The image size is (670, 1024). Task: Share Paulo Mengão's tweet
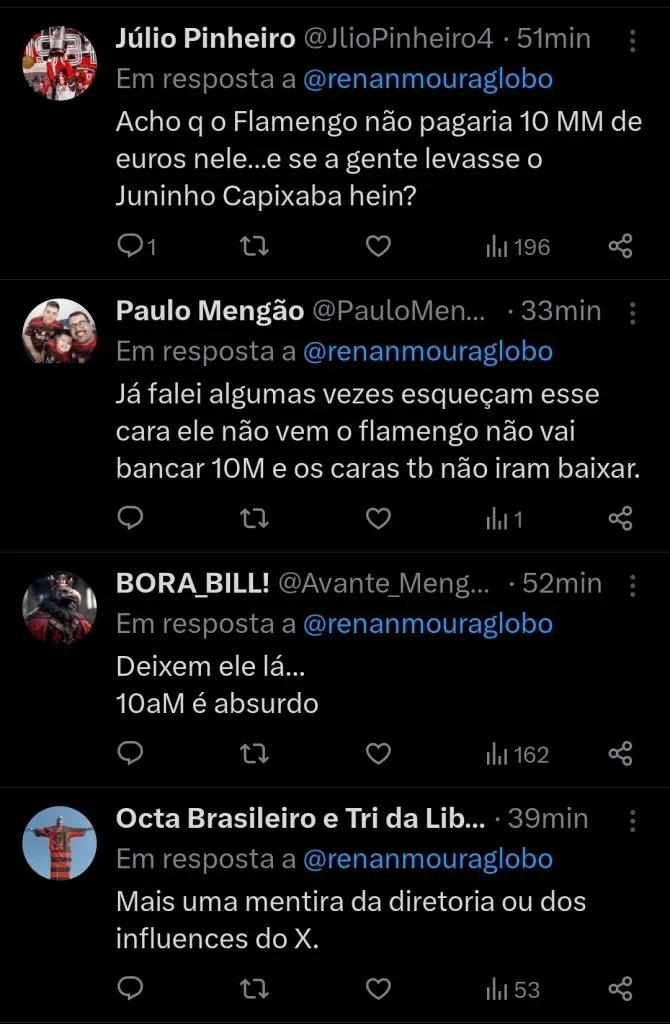620,518
